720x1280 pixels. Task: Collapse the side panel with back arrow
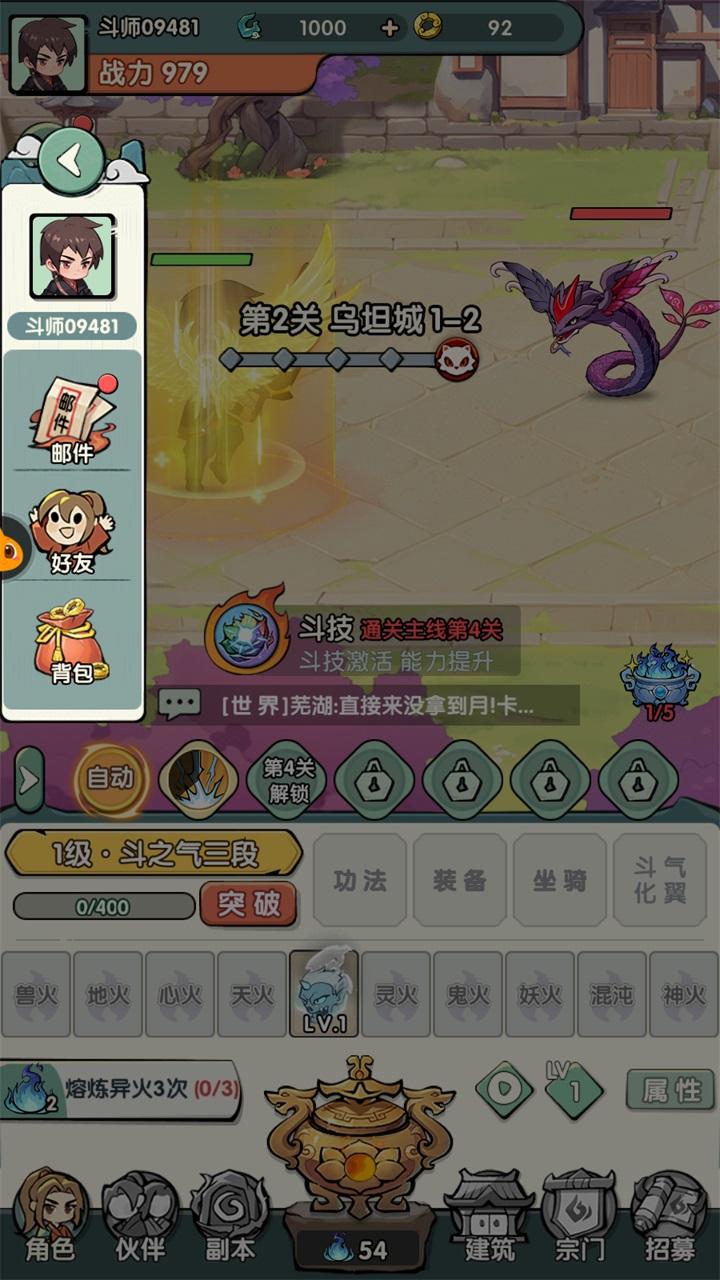click(x=70, y=160)
